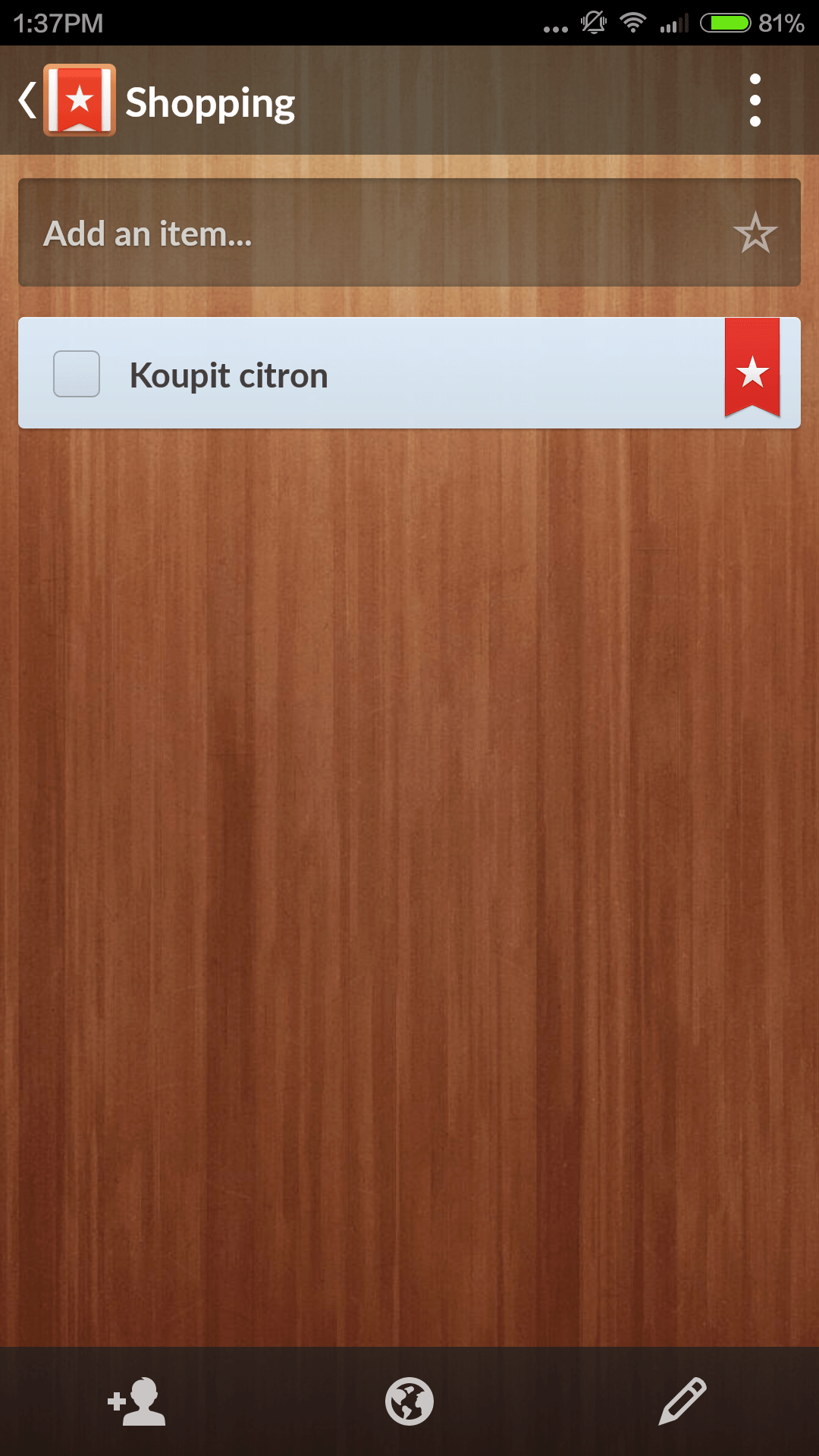819x1456 pixels.
Task: Tap the Add an item field
Action: pos(409,233)
